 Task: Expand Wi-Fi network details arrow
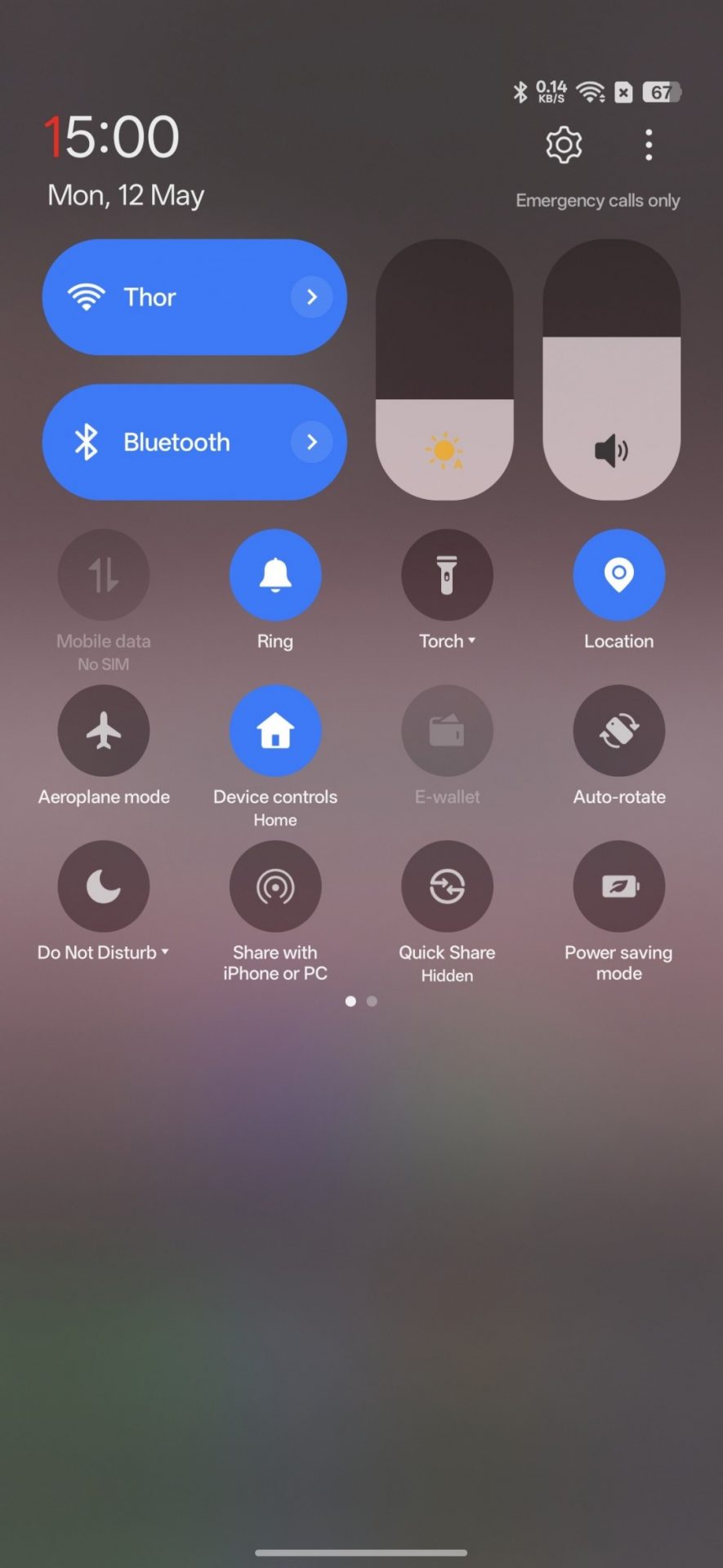tap(311, 297)
